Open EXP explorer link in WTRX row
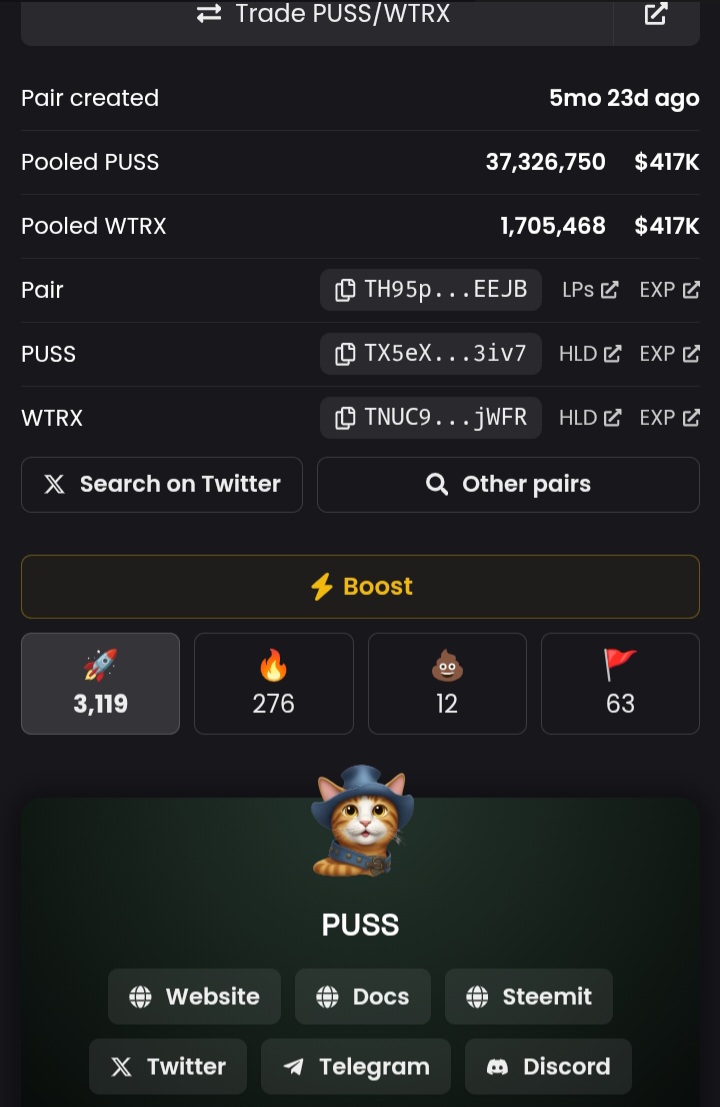The width and height of the screenshot is (720, 1107). 669,418
